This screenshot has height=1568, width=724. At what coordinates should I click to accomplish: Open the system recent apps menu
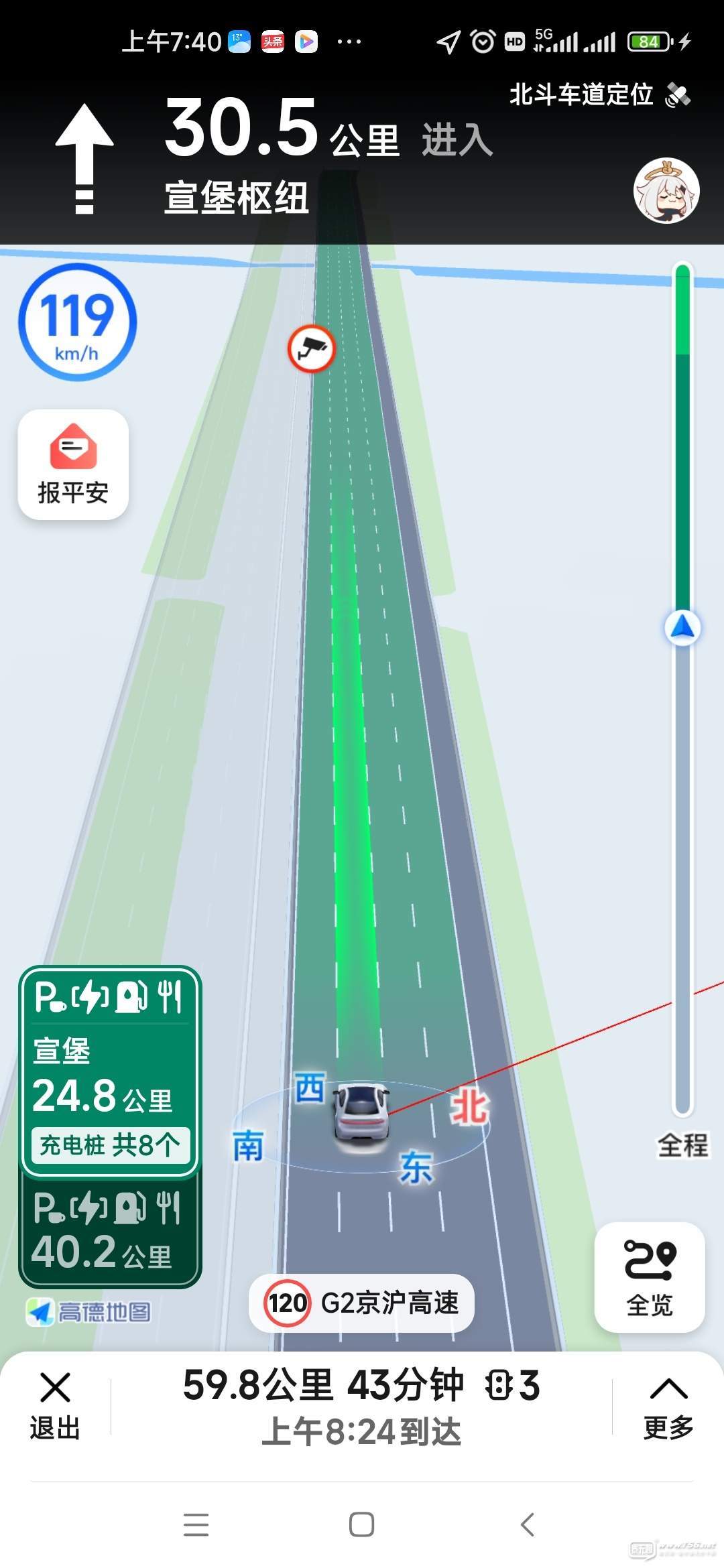(x=196, y=1524)
